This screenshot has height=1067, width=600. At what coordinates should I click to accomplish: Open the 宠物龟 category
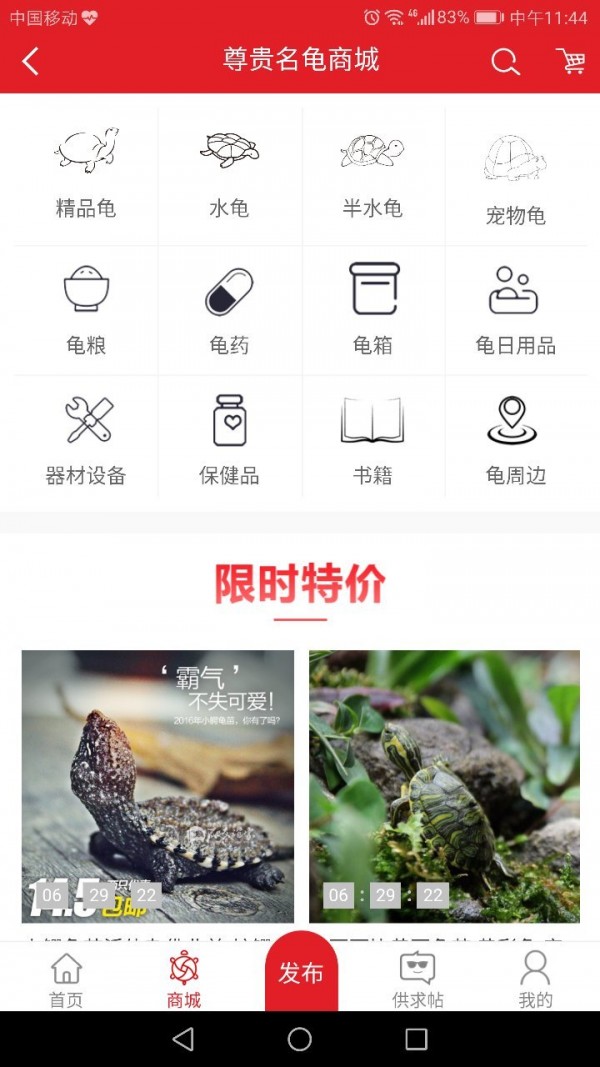(515, 176)
